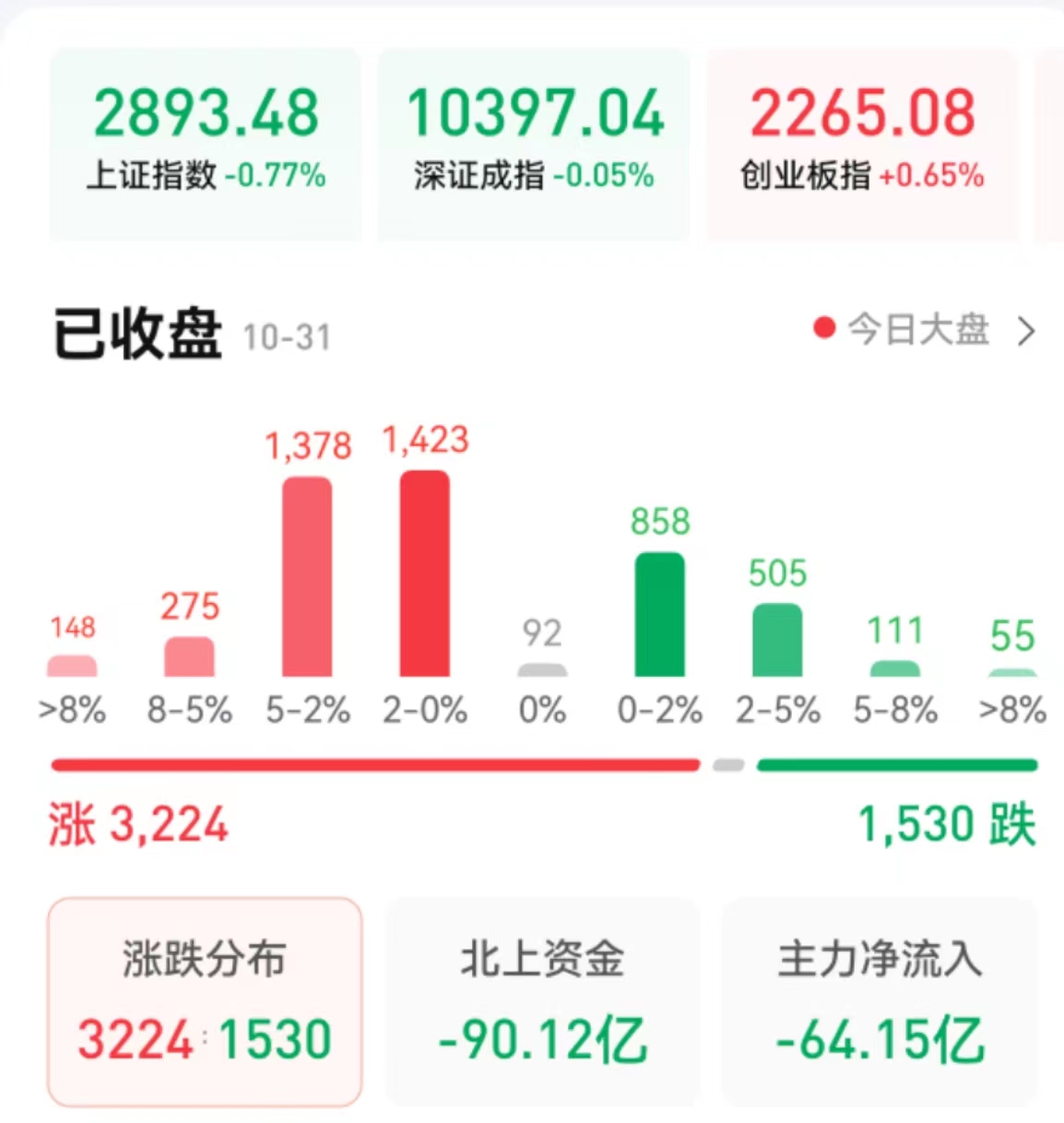Select the 涨跌分布 tab

coord(204,1000)
